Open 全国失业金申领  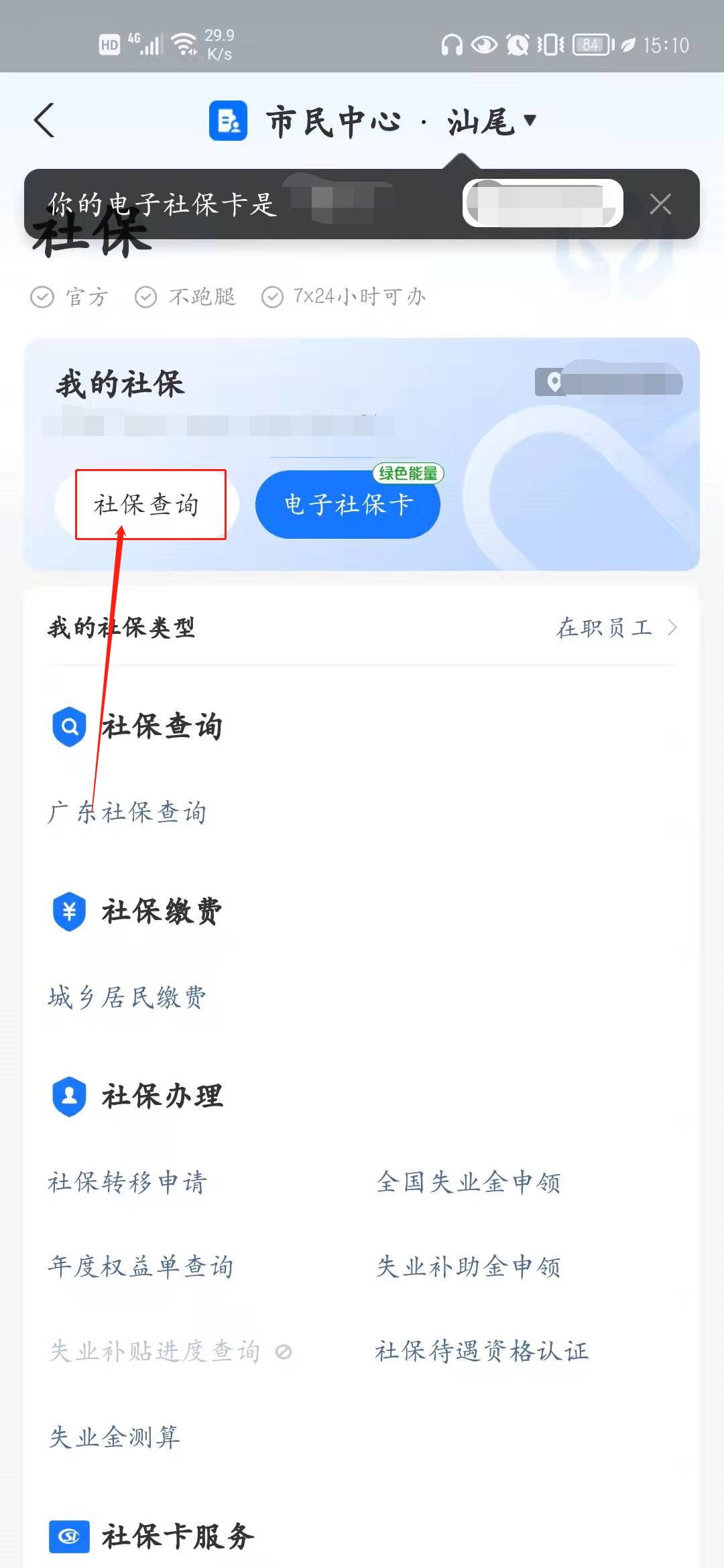[x=469, y=1182]
